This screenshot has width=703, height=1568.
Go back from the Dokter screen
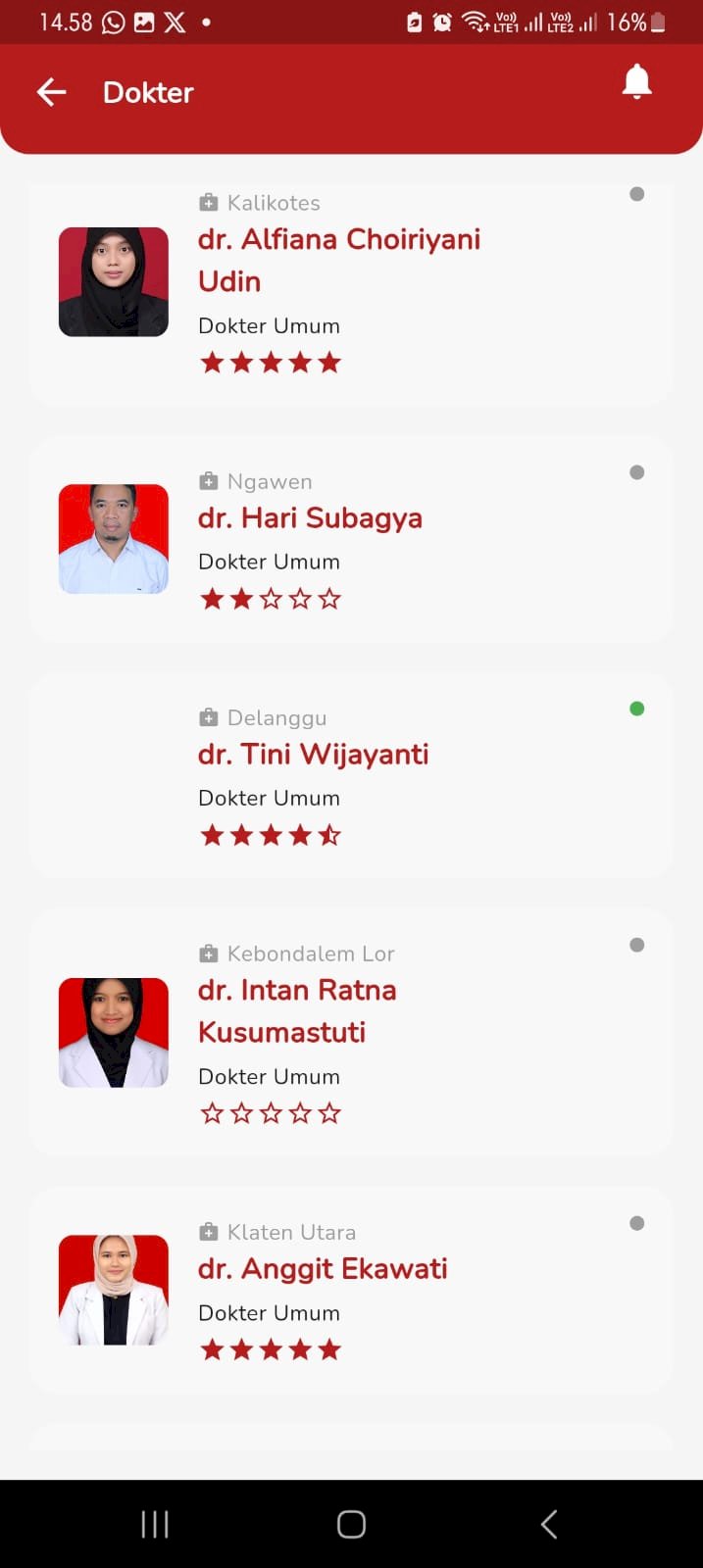tap(51, 92)
